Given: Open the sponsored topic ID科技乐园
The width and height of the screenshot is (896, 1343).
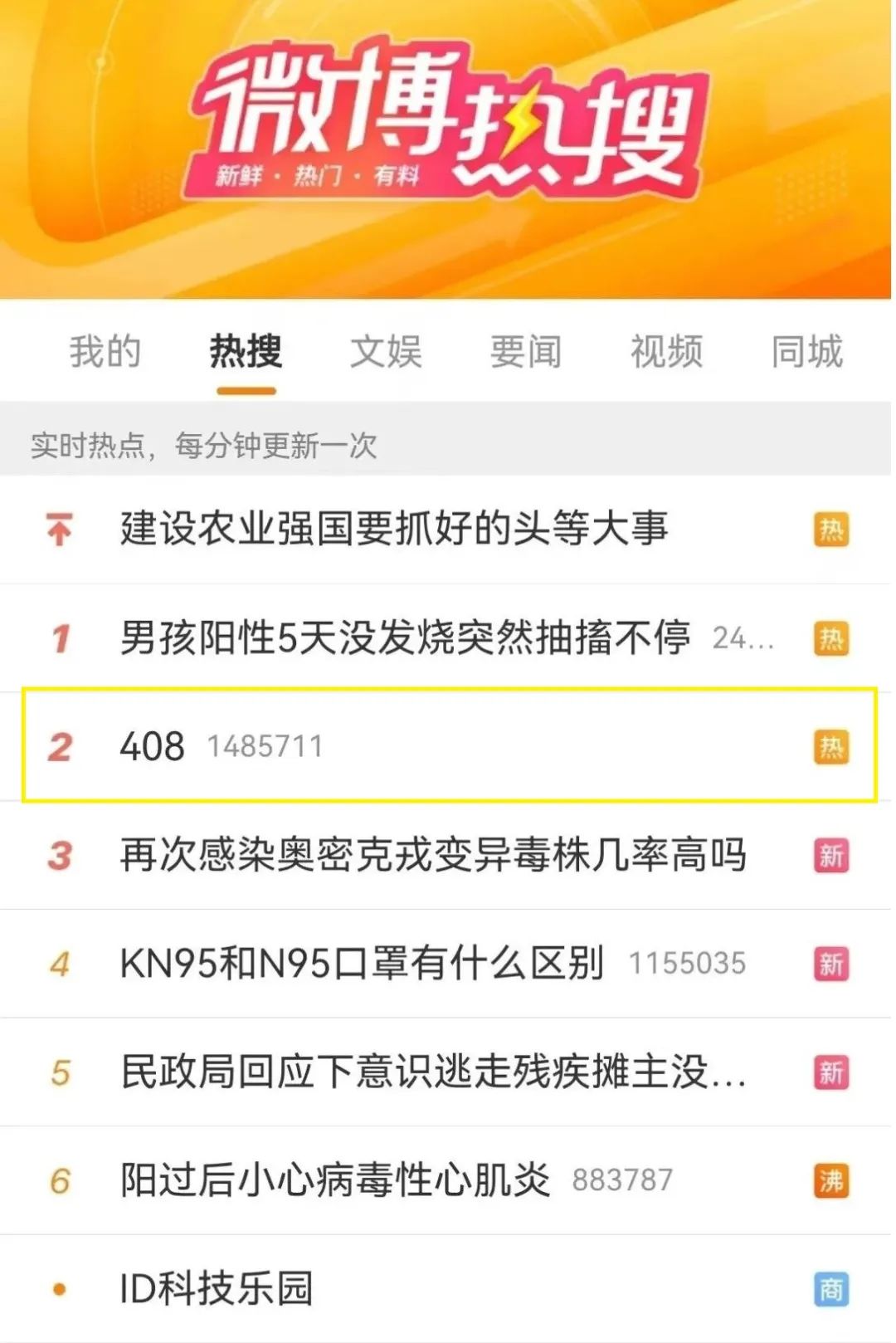Looking at the screenshot, I should point(217,1289).
